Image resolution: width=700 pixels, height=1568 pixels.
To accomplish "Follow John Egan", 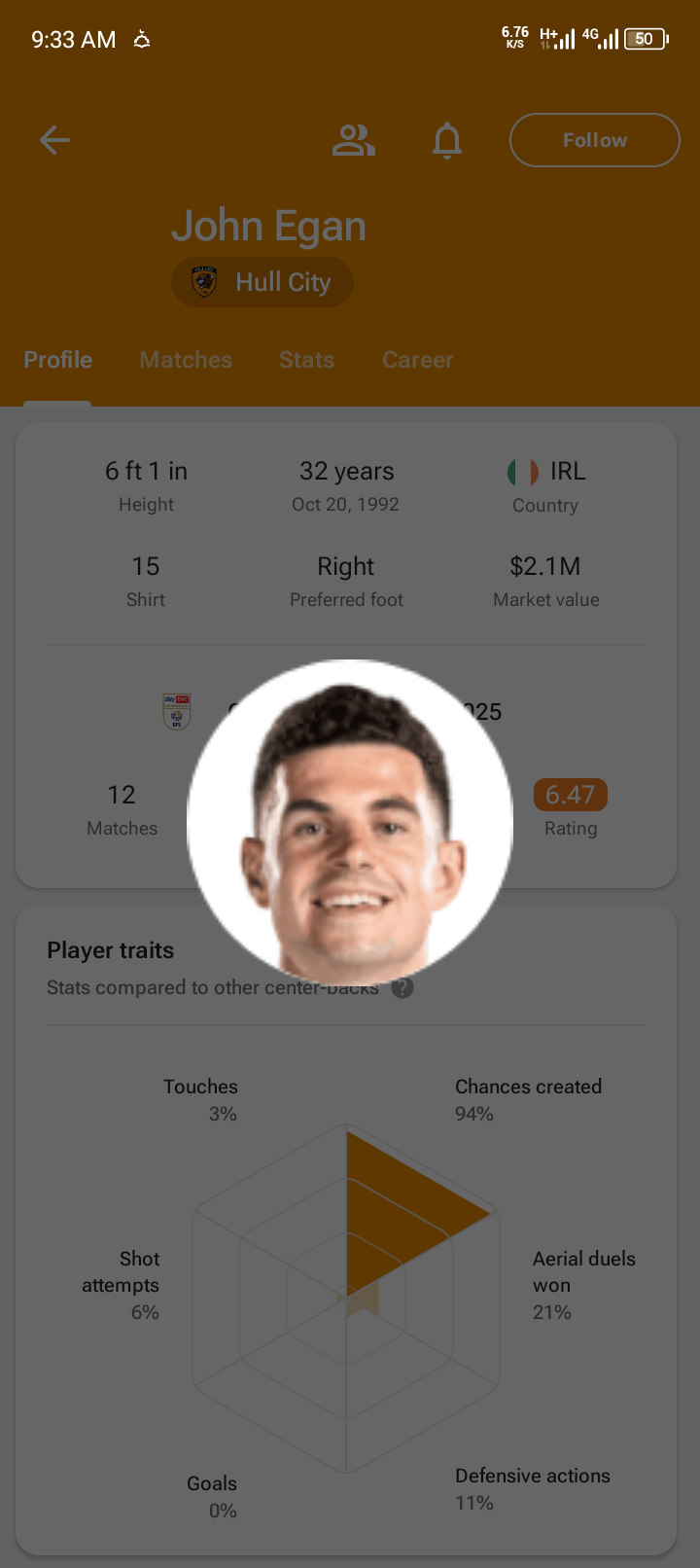I will click(x=594, y=140).
